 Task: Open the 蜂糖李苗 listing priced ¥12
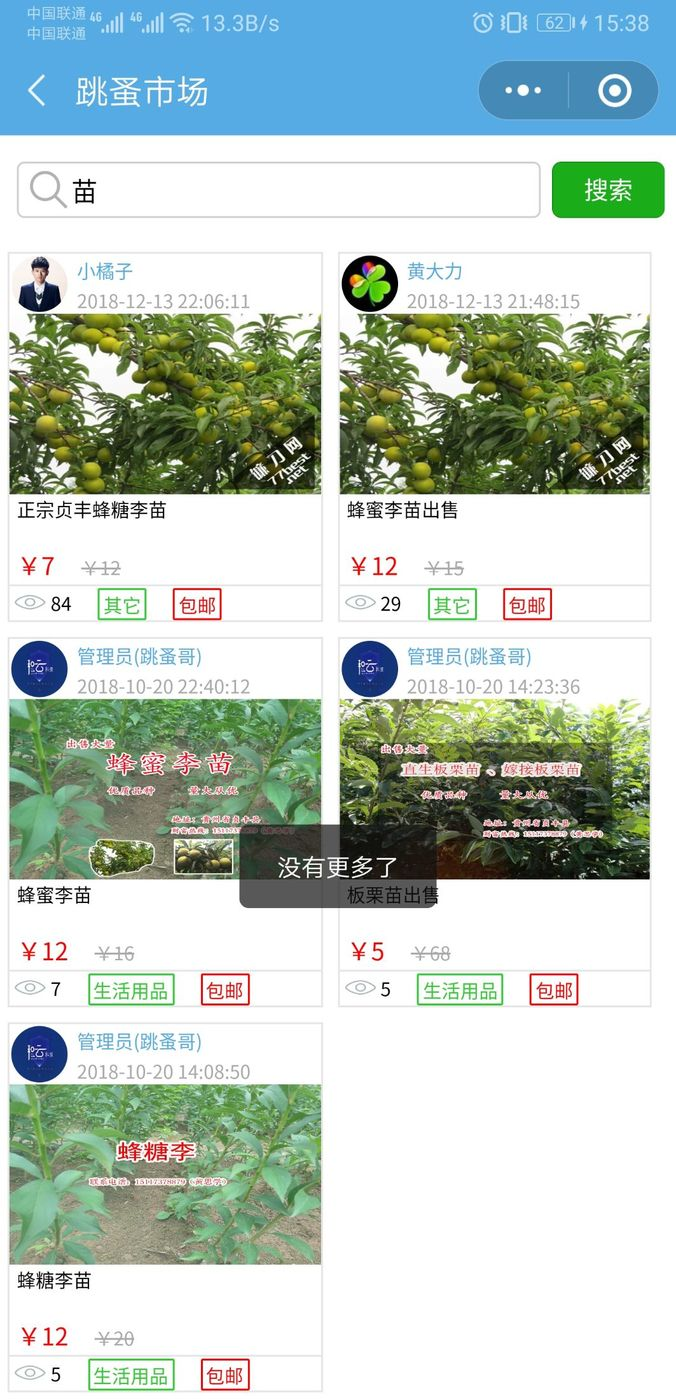165,1174
